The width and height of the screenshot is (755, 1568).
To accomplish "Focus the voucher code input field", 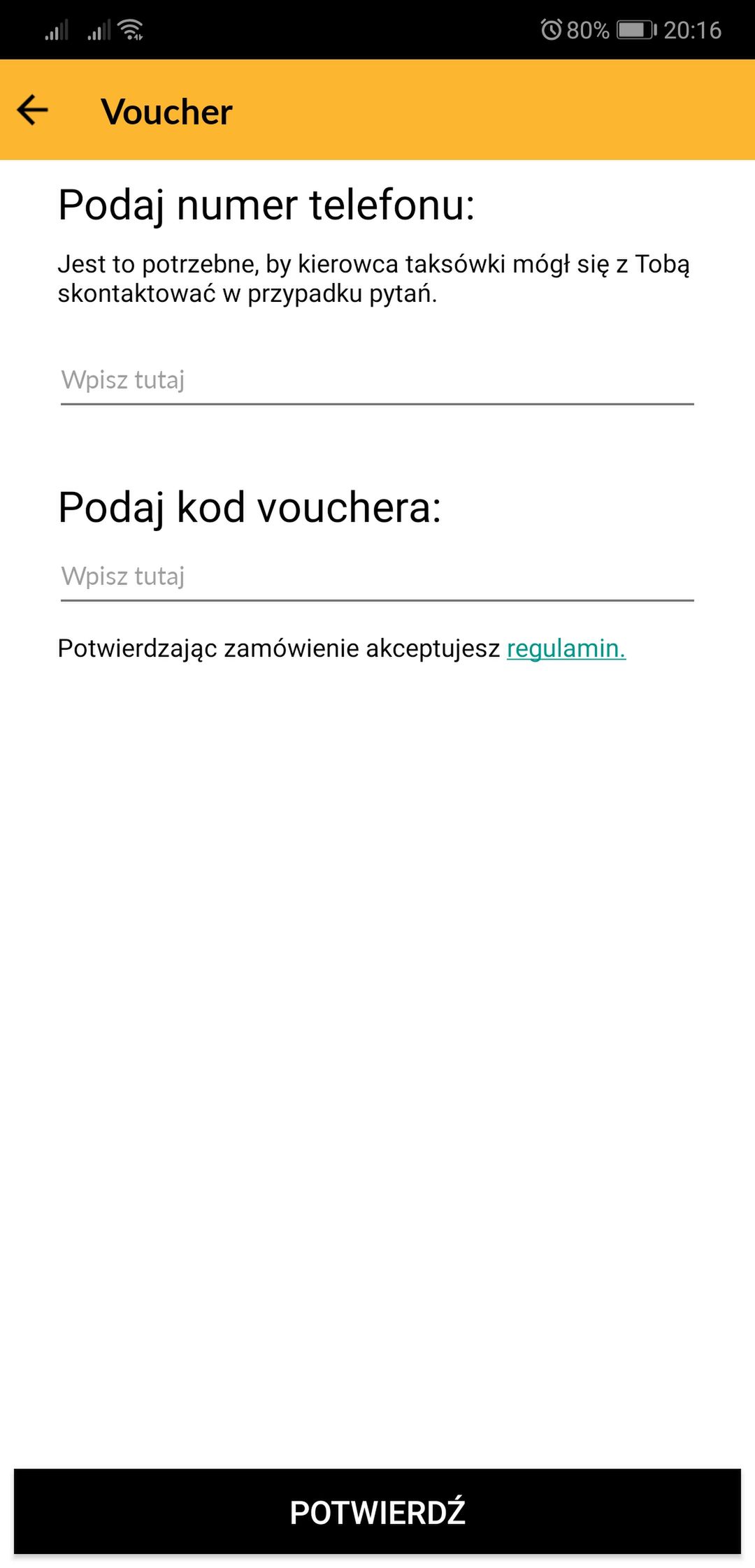I will (377, 577).
